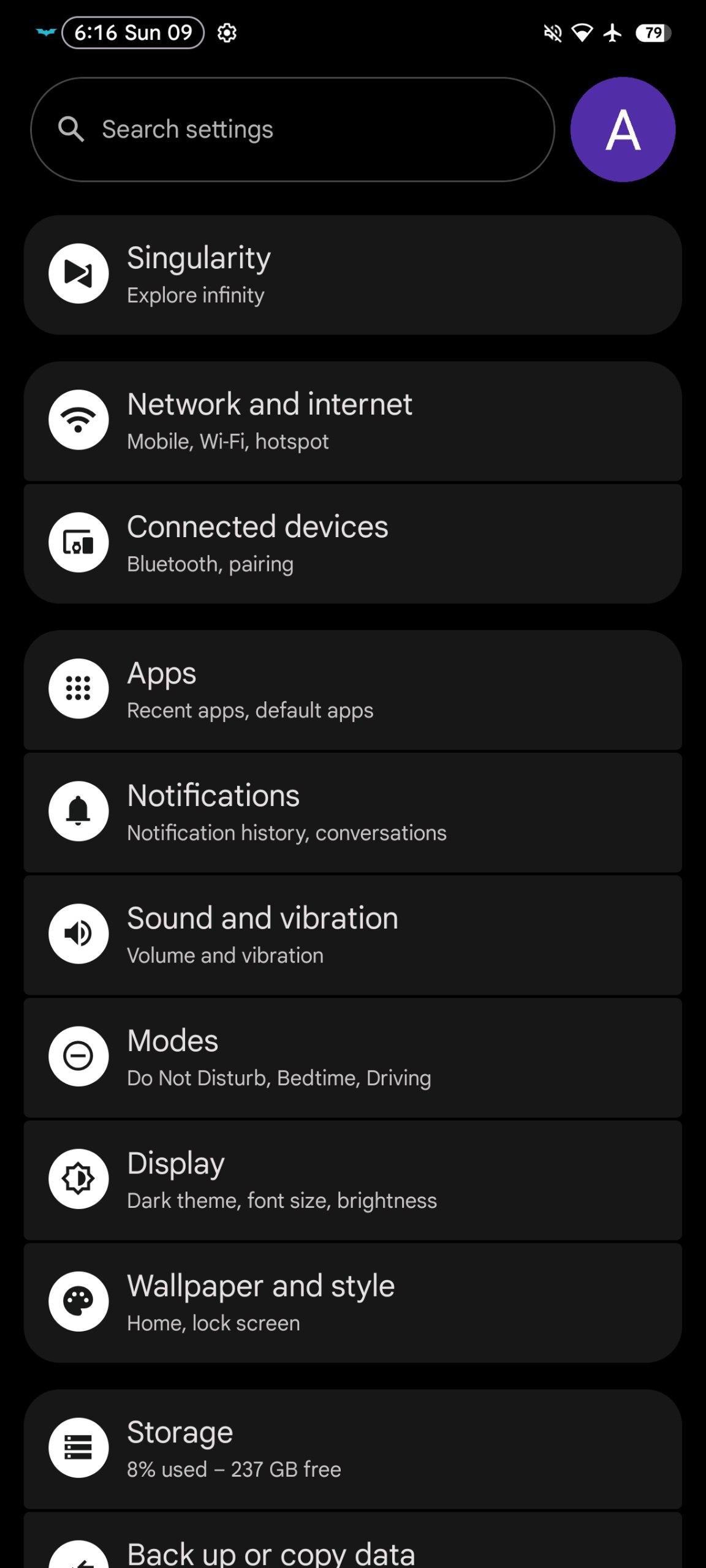Go to Sound and vibration
This screenshot has width=706, height=1568.
click(352, 935)
